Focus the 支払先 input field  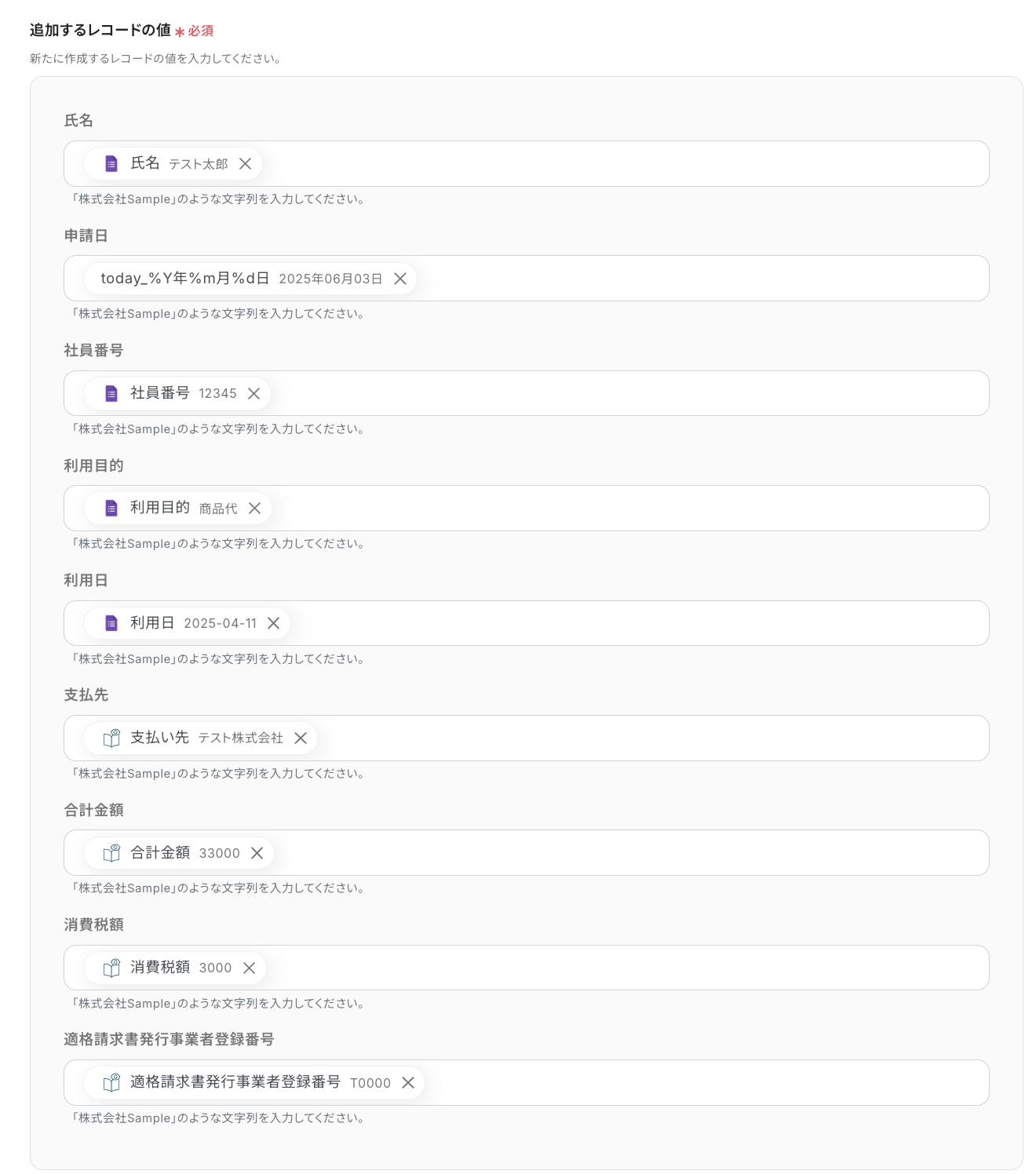tap(651, 738)
